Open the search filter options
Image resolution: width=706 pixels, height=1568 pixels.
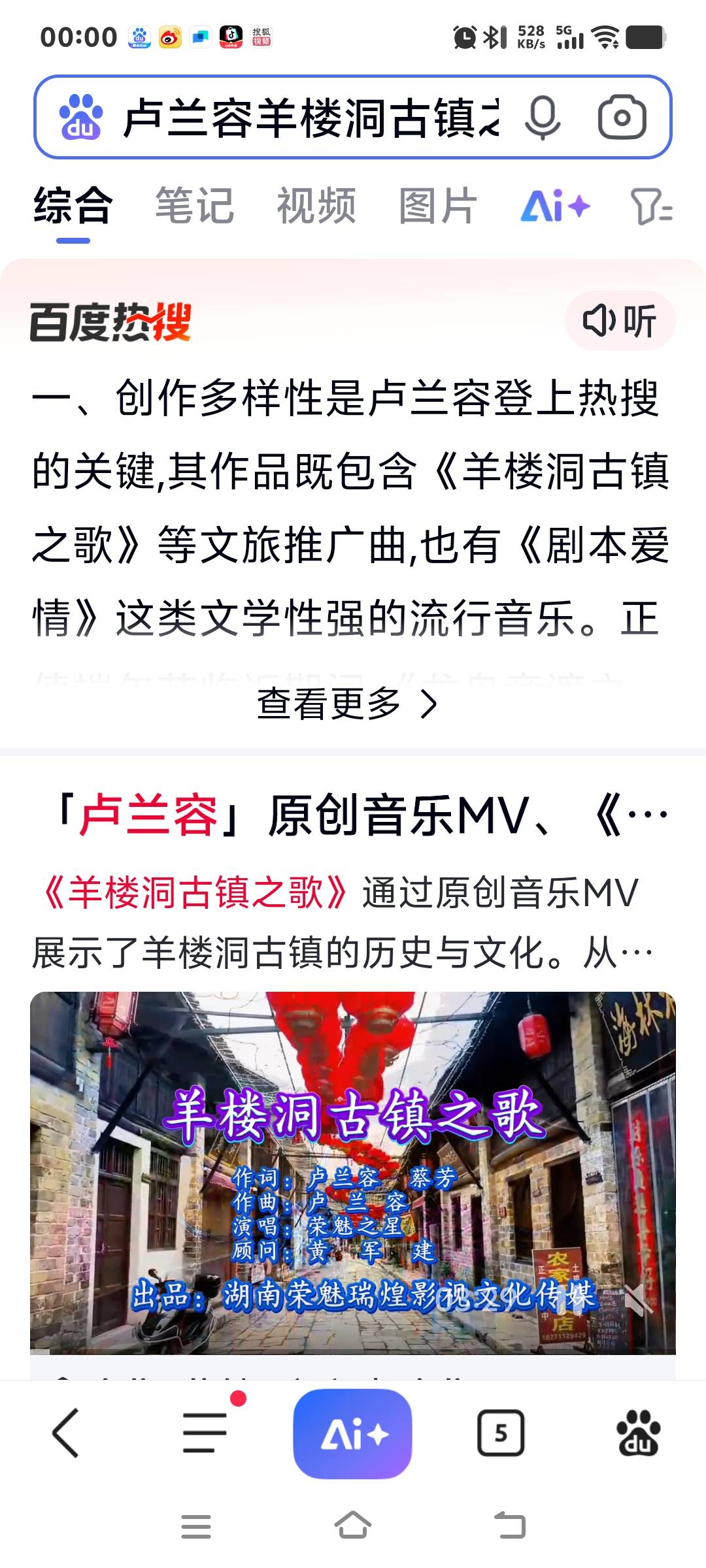(x=651, y=207)
